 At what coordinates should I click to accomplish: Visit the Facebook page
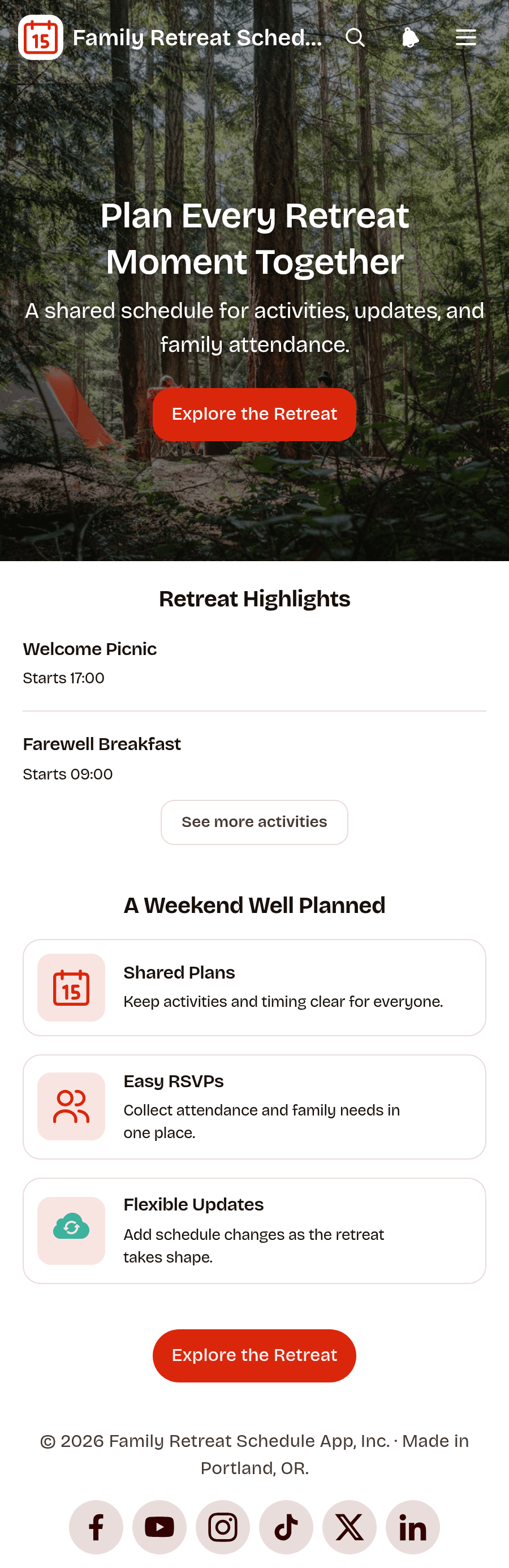[96, 1527]
